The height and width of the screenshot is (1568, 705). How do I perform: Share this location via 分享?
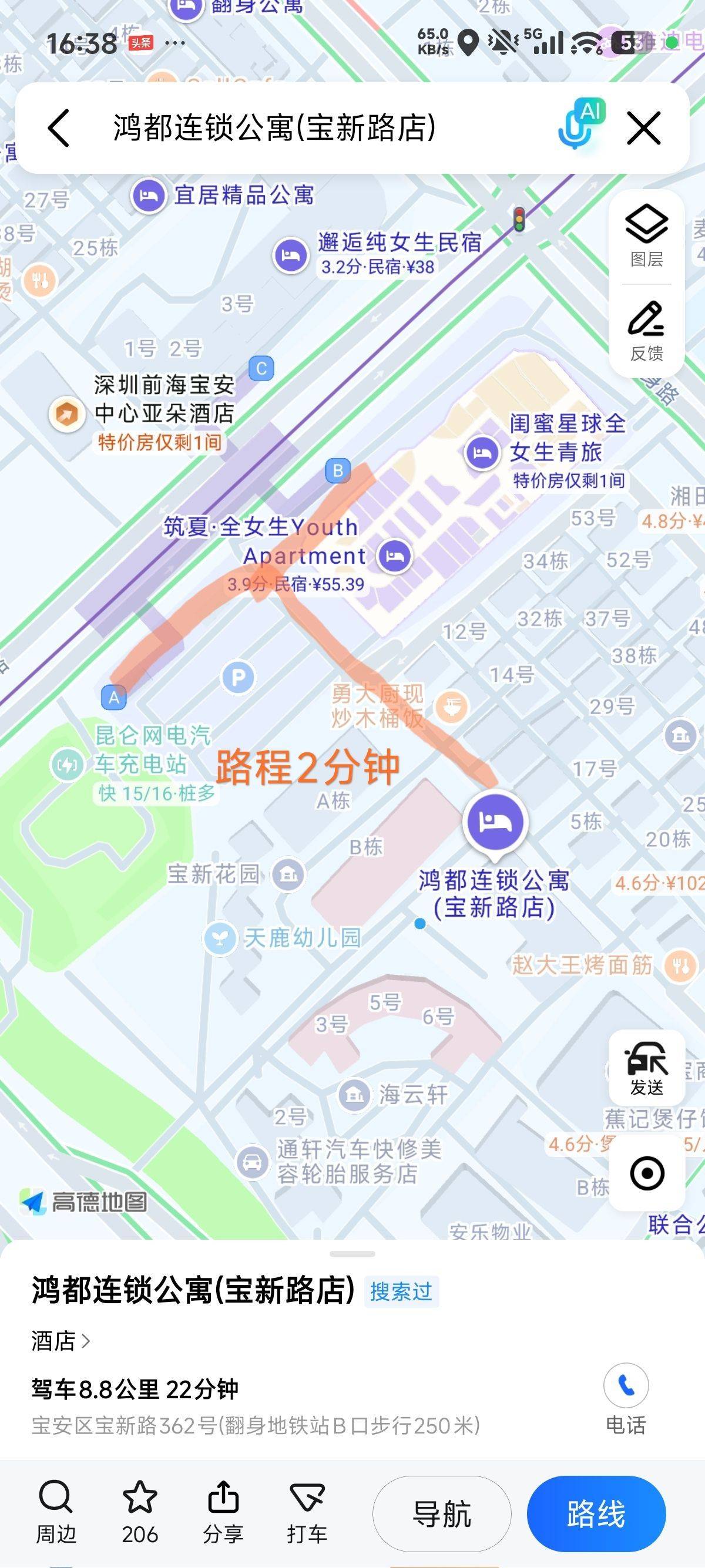(x=223, y=1513)
